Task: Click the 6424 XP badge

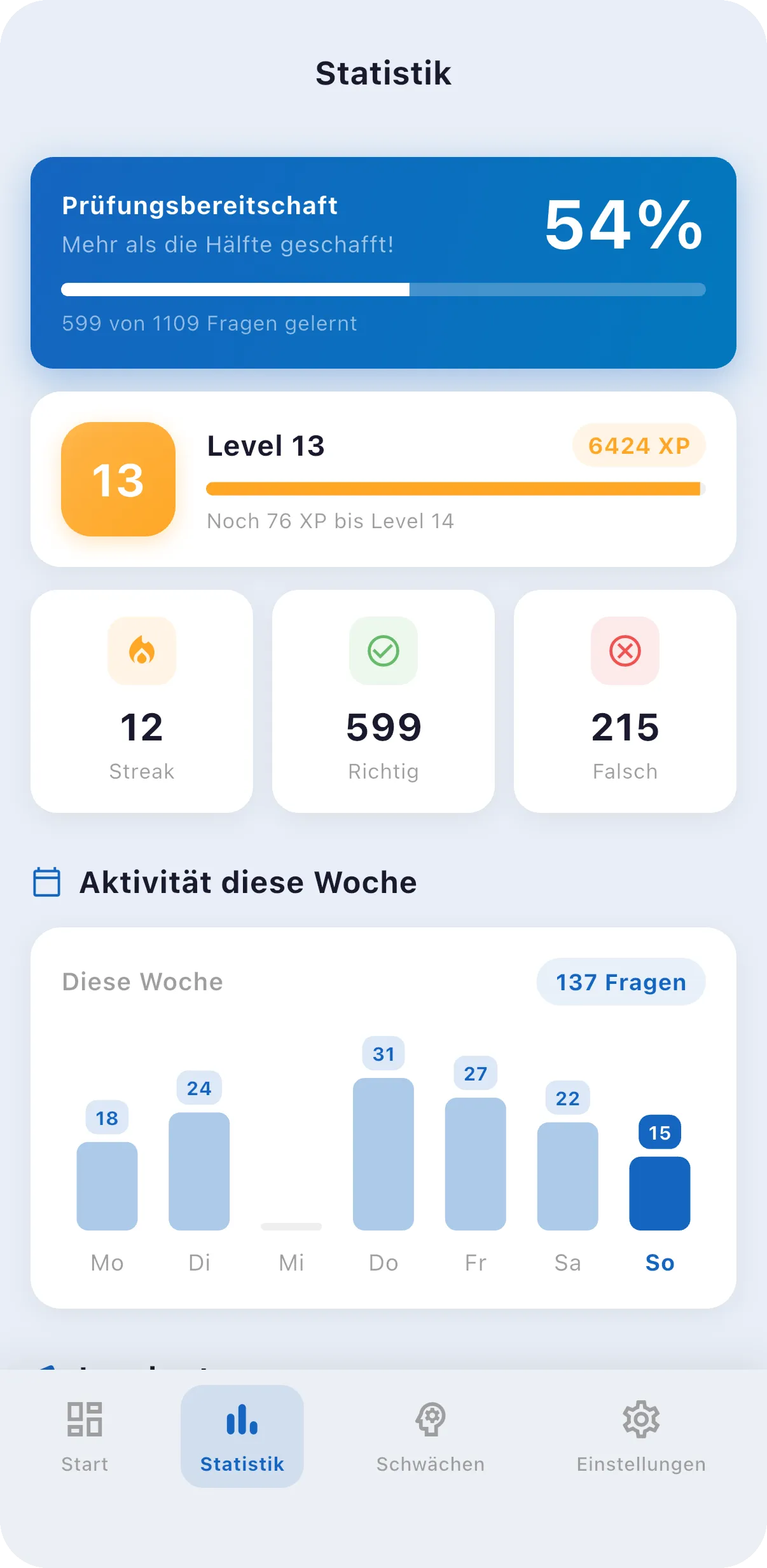Action: pos(639,446)
